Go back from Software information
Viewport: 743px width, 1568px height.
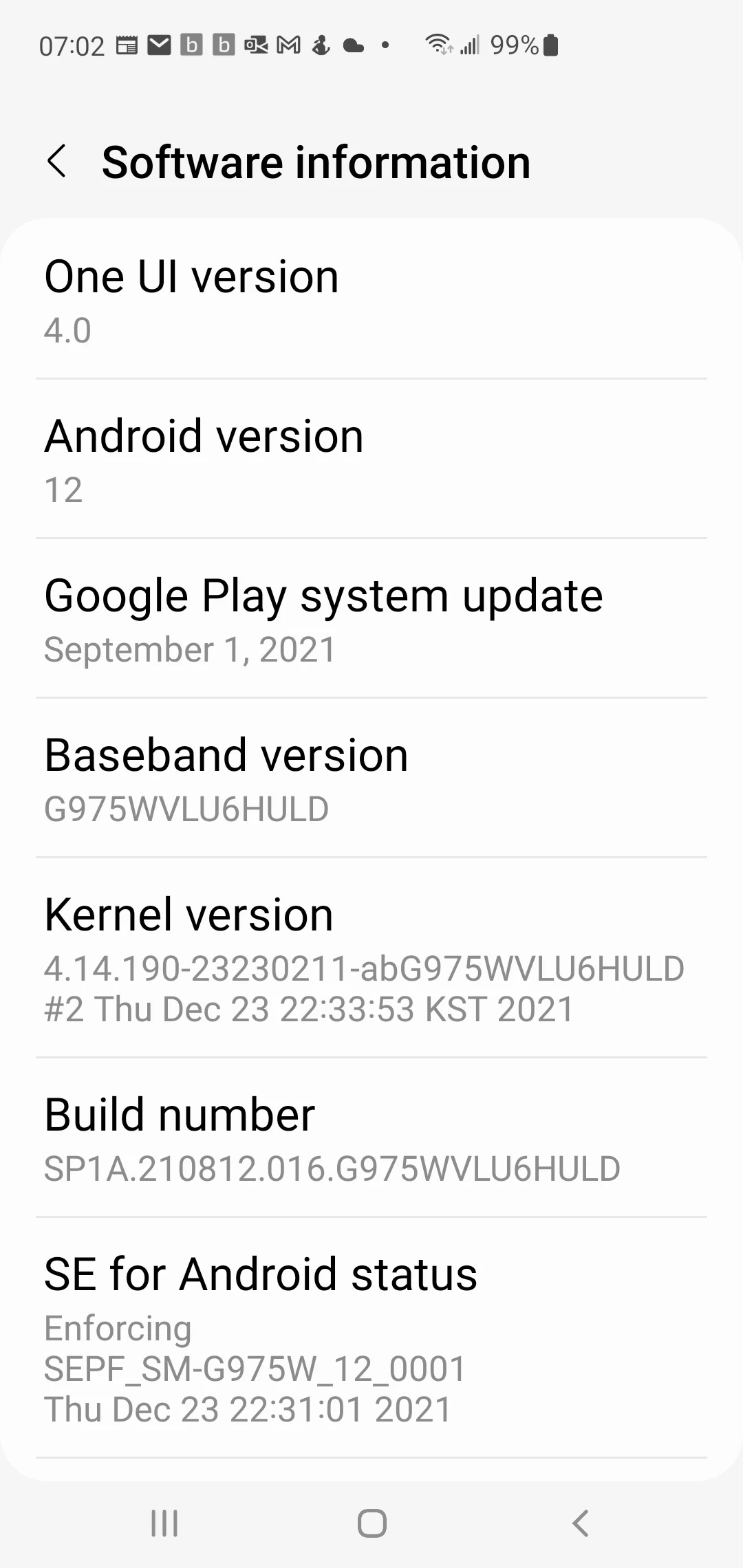click(56, 162)
